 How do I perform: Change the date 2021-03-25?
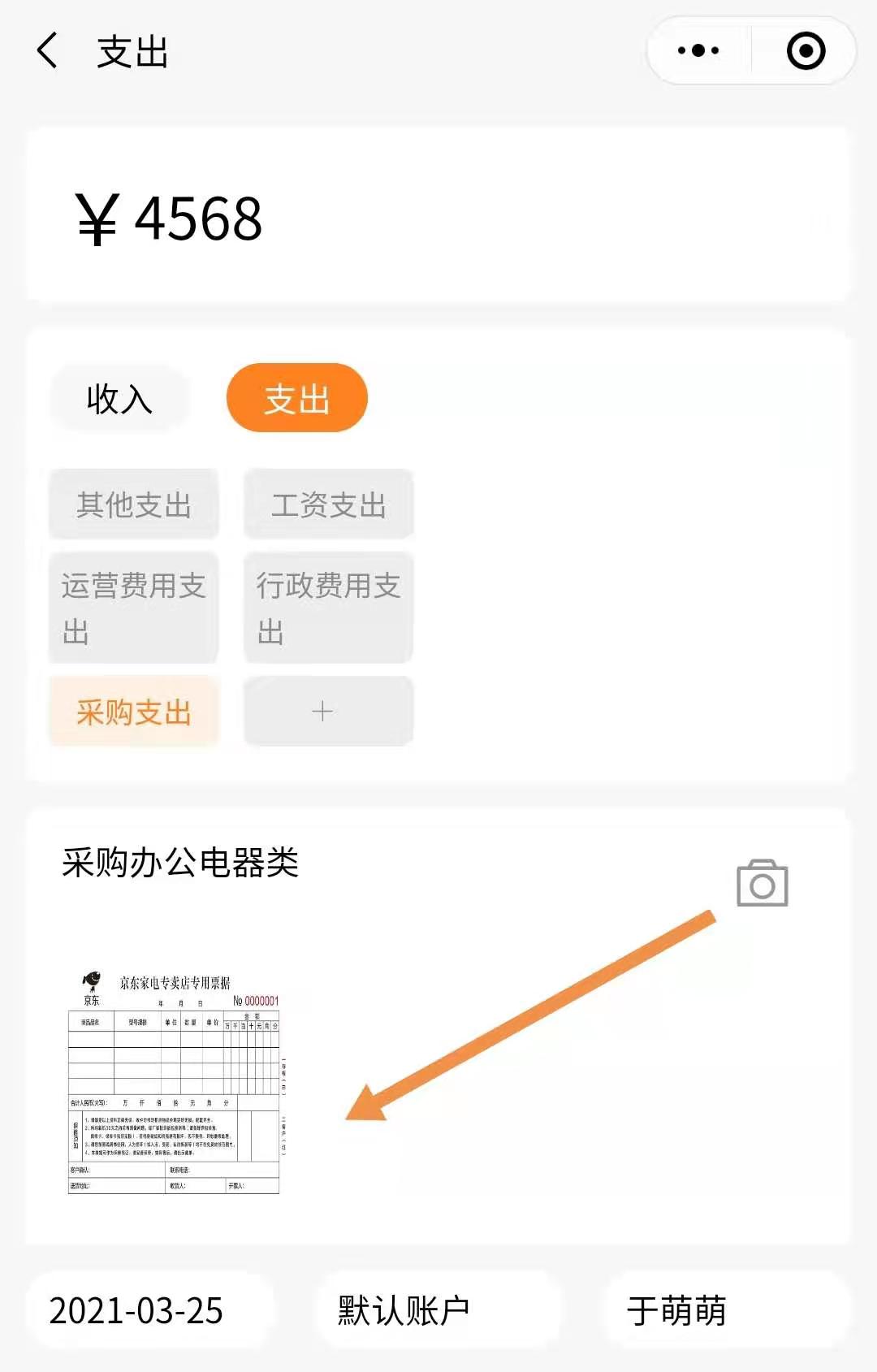point(136,1310)
